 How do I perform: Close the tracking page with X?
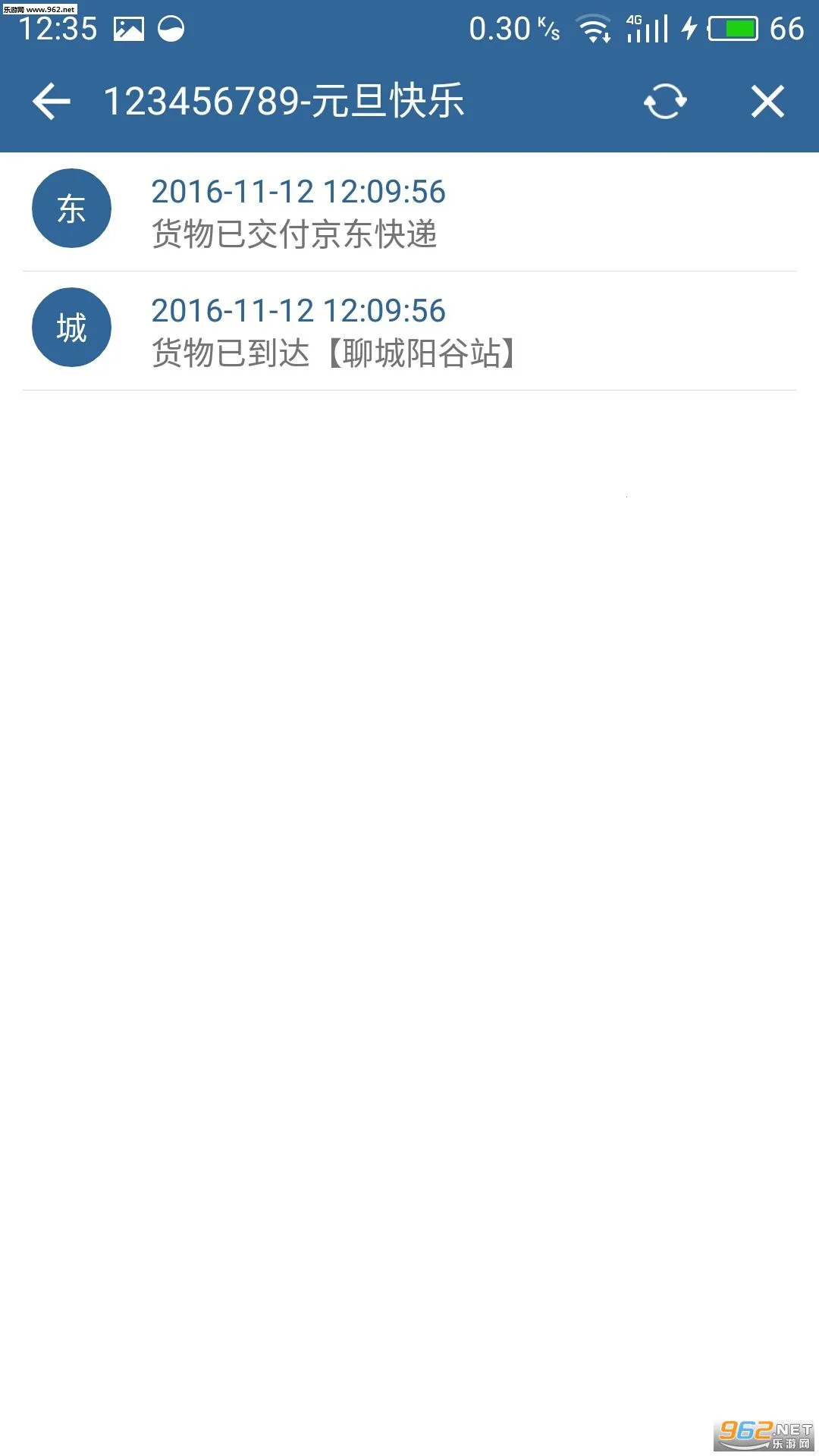(x=767, y=102)
